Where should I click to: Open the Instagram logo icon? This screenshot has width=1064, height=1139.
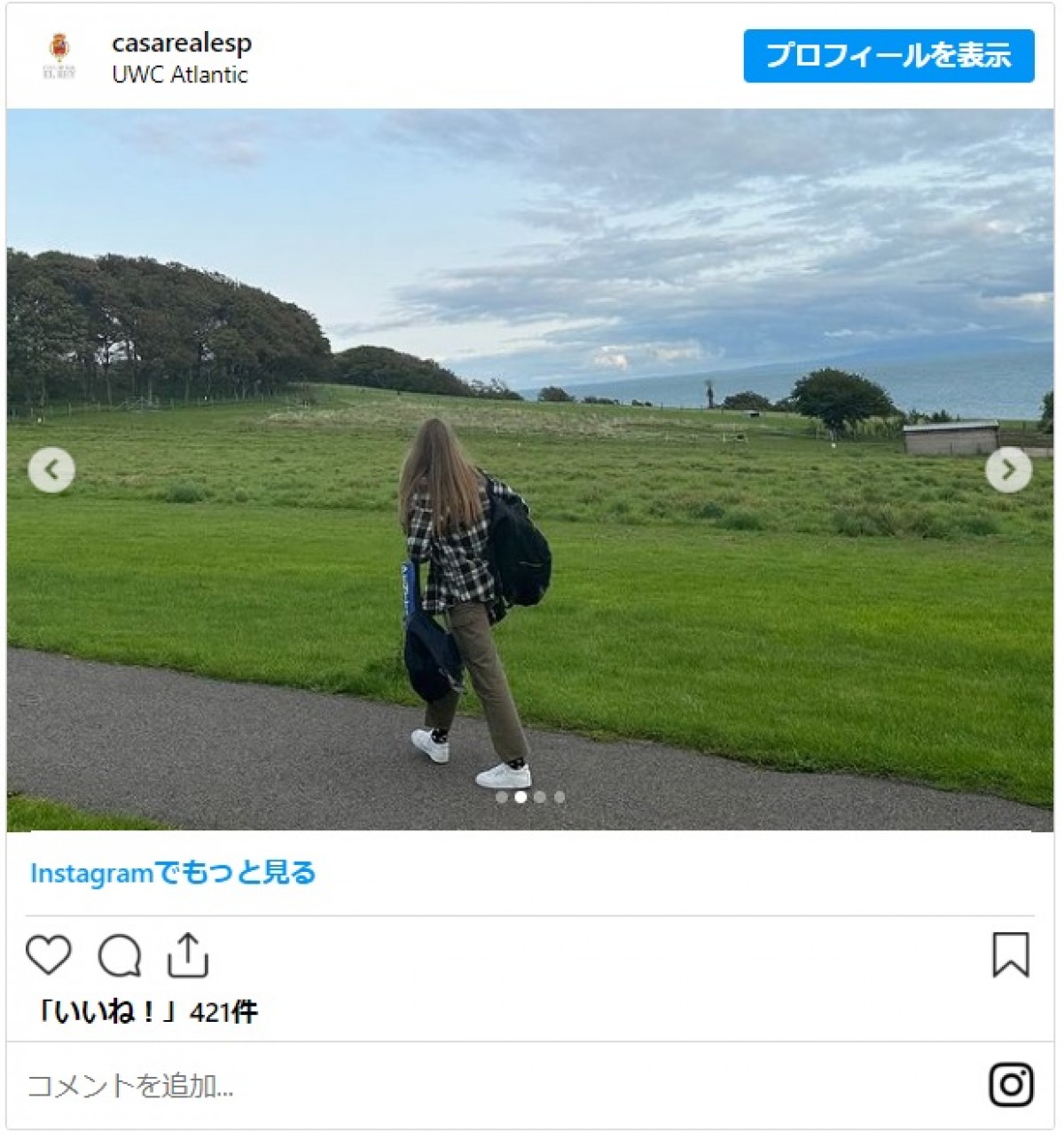1011,1084
